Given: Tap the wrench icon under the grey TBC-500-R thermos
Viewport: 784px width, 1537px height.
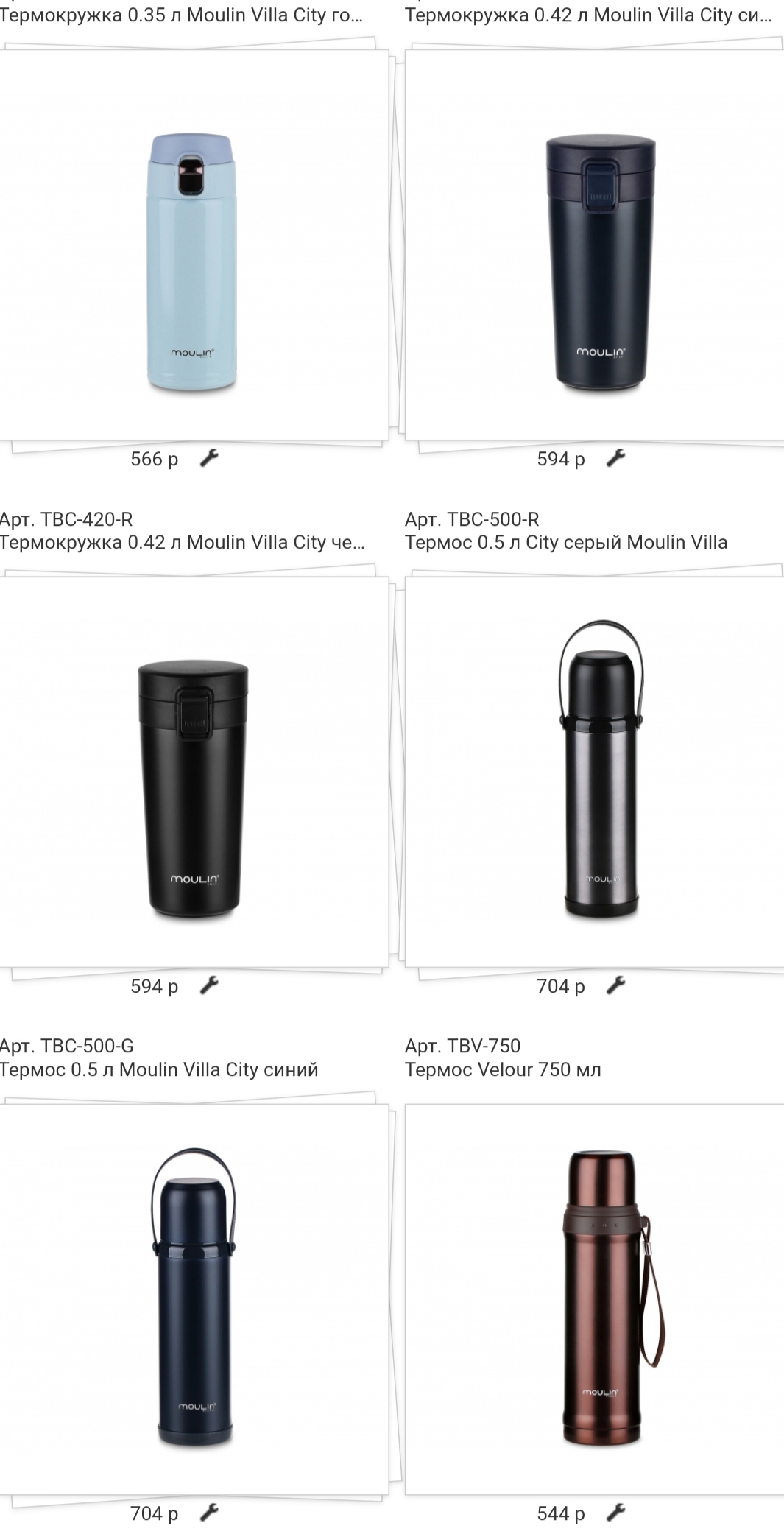Looking at the screenshot, I should [616, 985].
